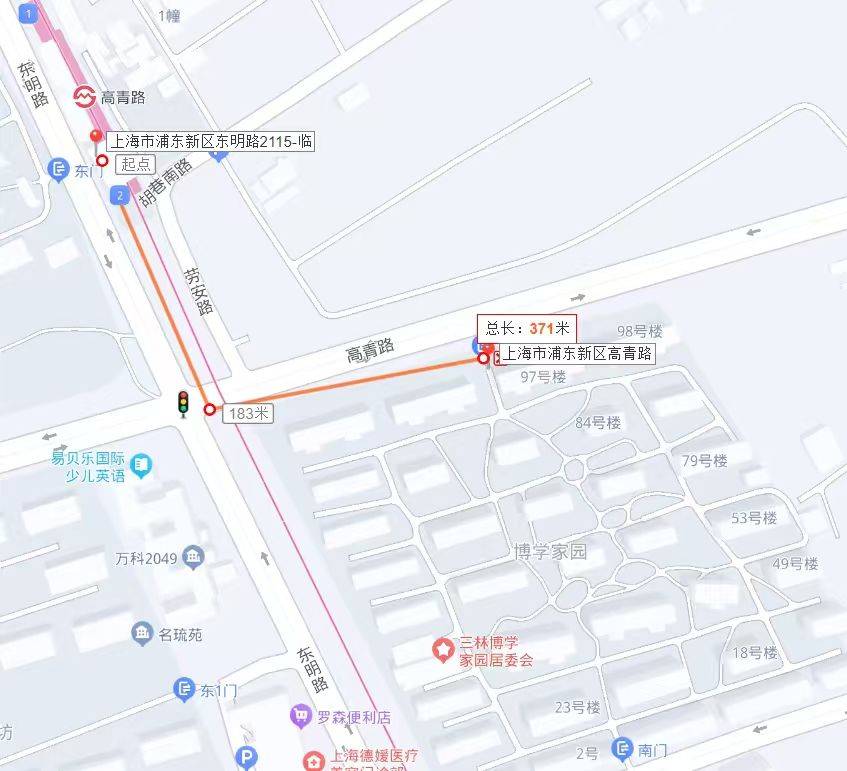This screenshot has width=847, height=771.
Task: Tap the 高青路 metro station marker
Action: 85,97
